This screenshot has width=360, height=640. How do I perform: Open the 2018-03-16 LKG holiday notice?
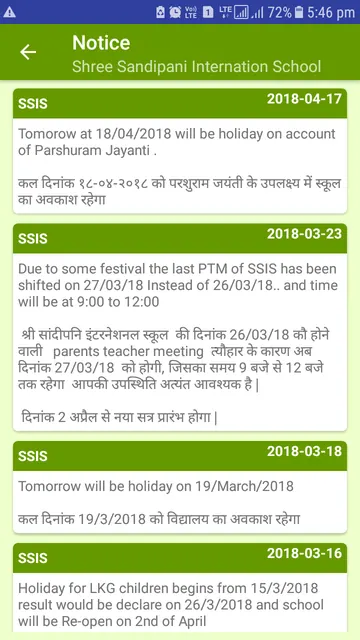(x=180, y=588)
